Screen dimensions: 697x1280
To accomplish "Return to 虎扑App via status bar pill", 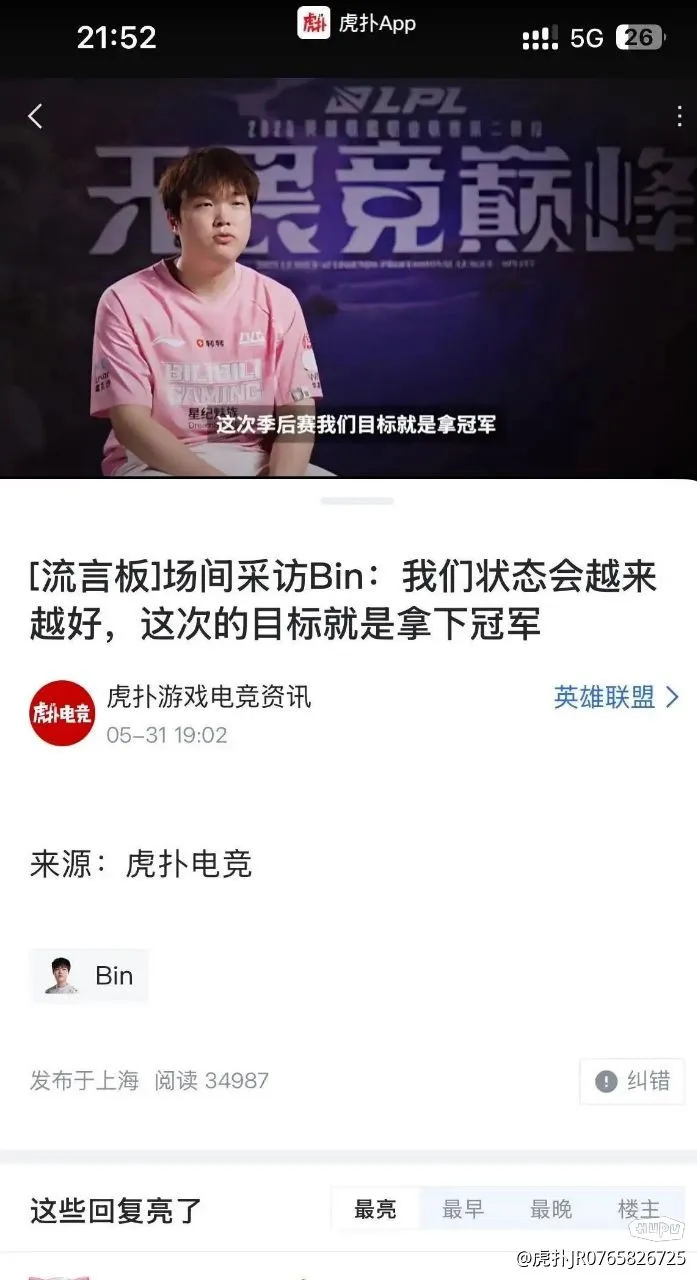I will click(357, 23).
